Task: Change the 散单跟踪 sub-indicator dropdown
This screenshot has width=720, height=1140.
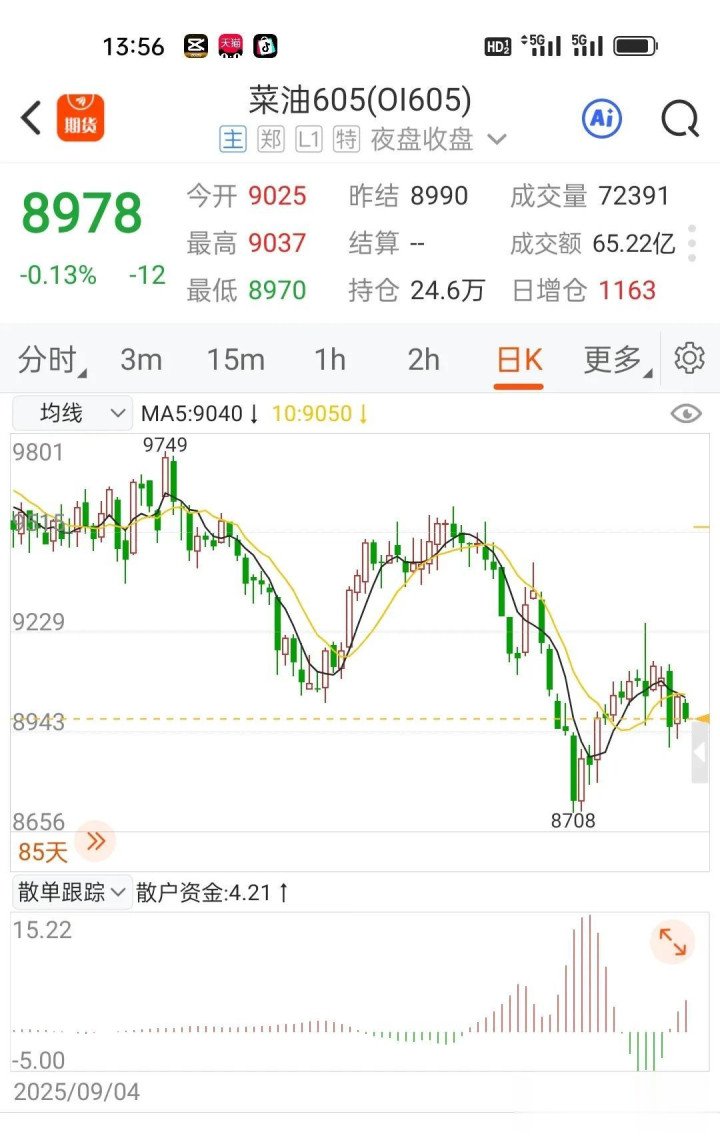Action: (72, 892)
